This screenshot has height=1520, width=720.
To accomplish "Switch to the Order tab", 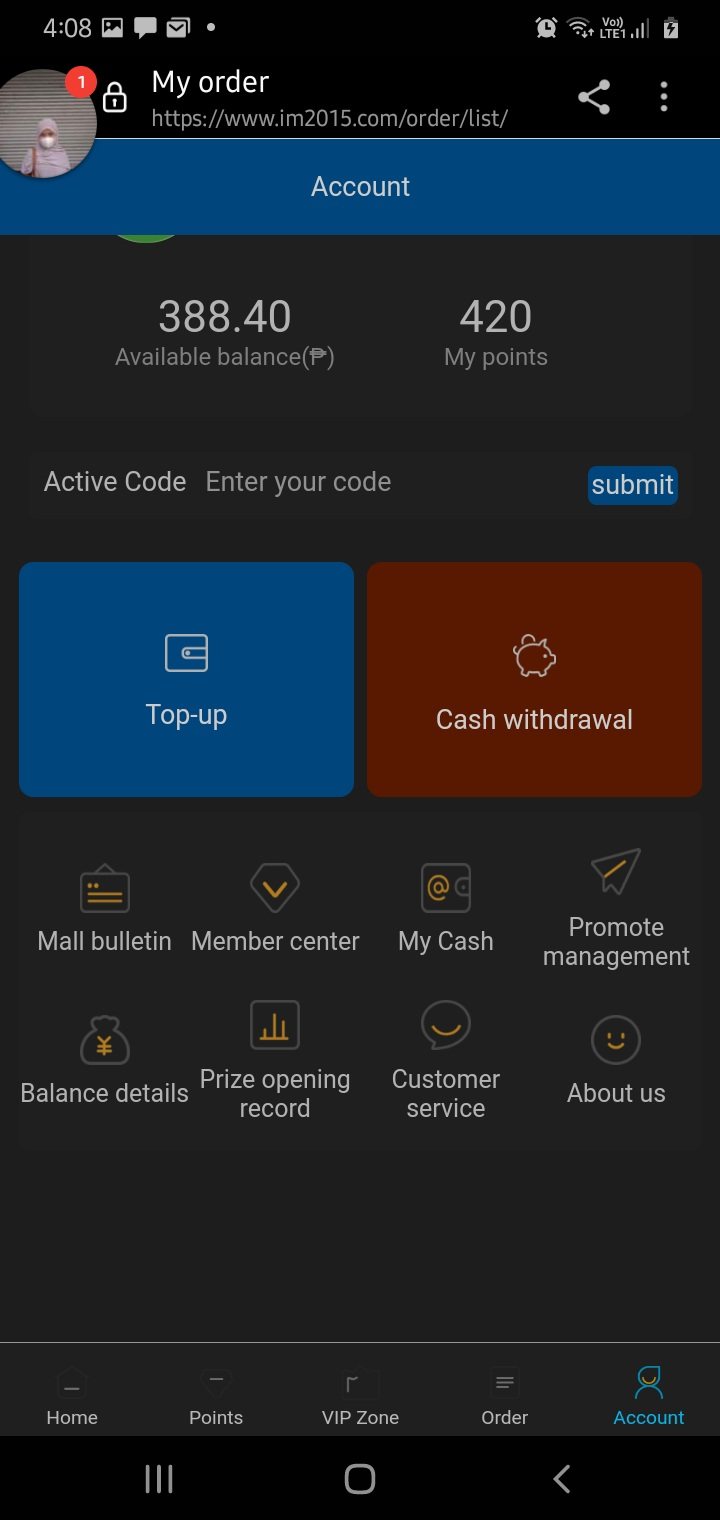I will pyautogui.click(x=504, y=1395).
